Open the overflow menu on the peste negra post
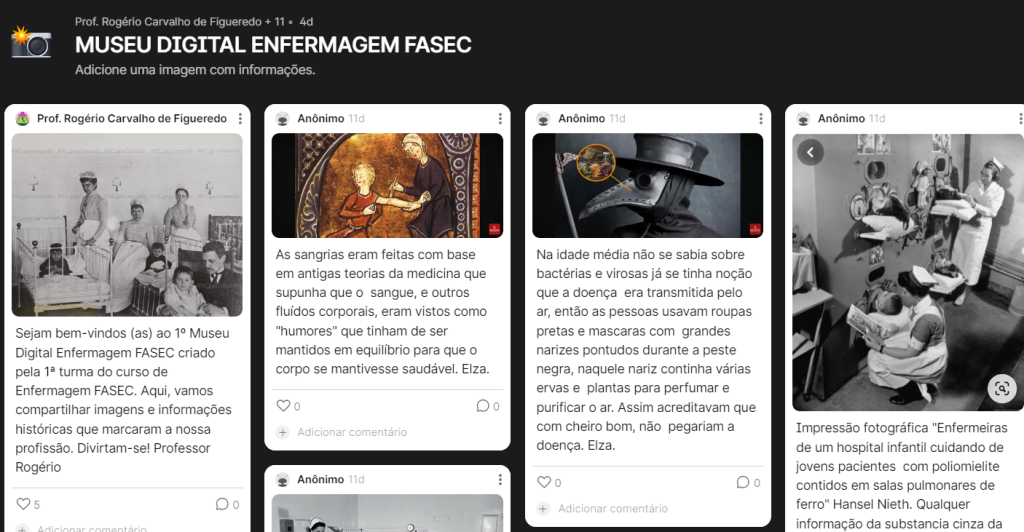Viewport: 1024px width, 532px height. click(x=759, y=118)
